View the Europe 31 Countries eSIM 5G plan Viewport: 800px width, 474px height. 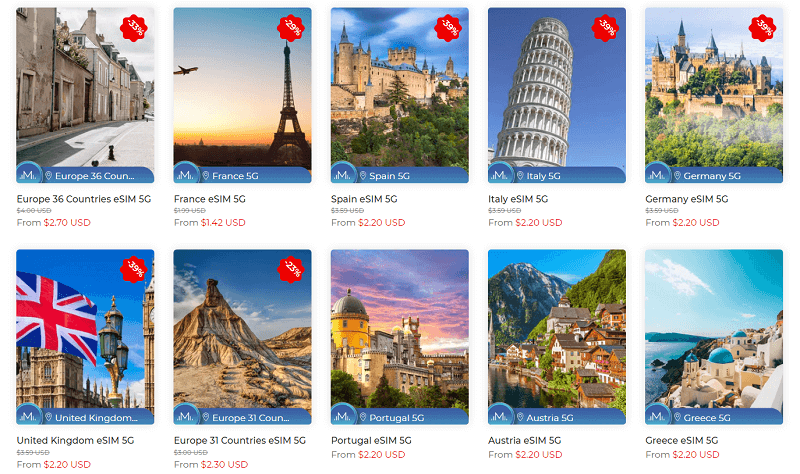(242, 337)
